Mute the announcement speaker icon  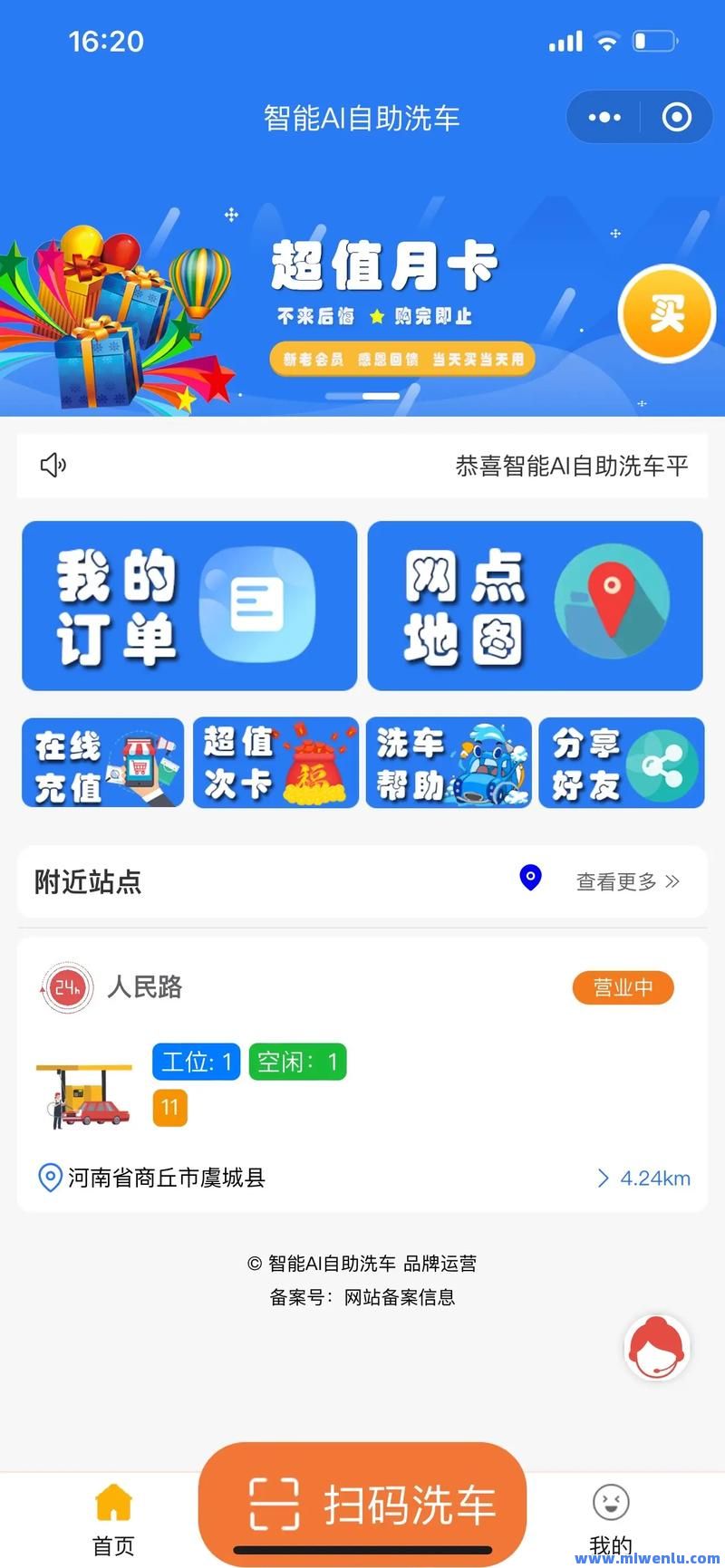53,466
